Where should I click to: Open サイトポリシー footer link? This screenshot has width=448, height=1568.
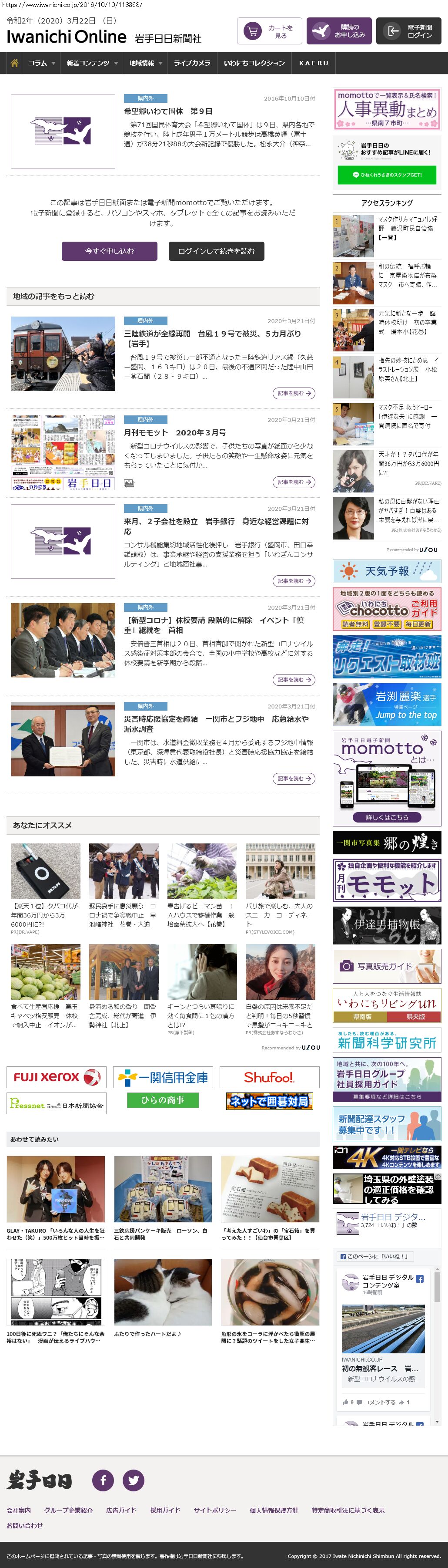[214, 1510]
